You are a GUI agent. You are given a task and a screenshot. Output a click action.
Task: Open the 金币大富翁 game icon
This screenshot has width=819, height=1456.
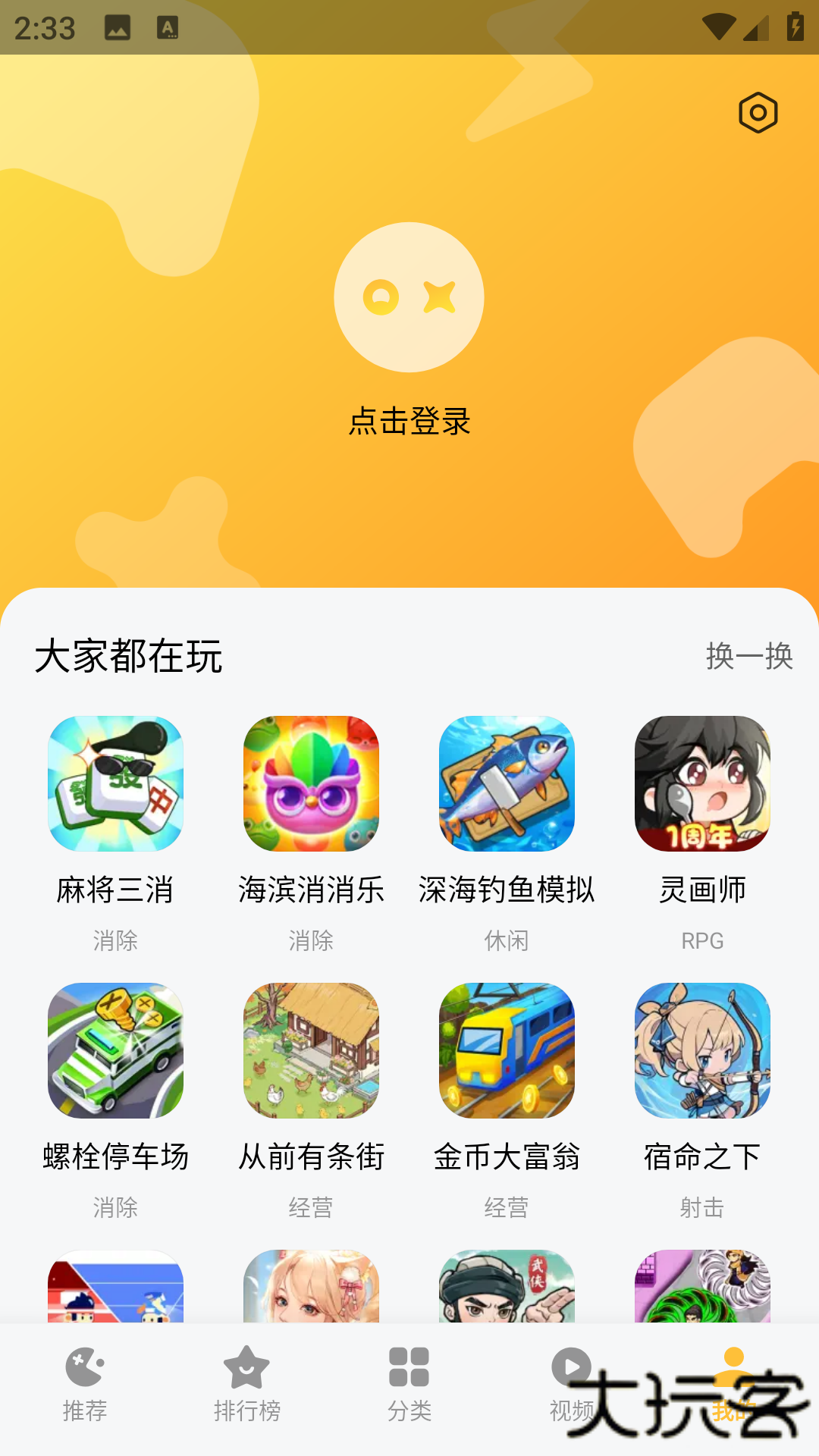pos(507,1052)
